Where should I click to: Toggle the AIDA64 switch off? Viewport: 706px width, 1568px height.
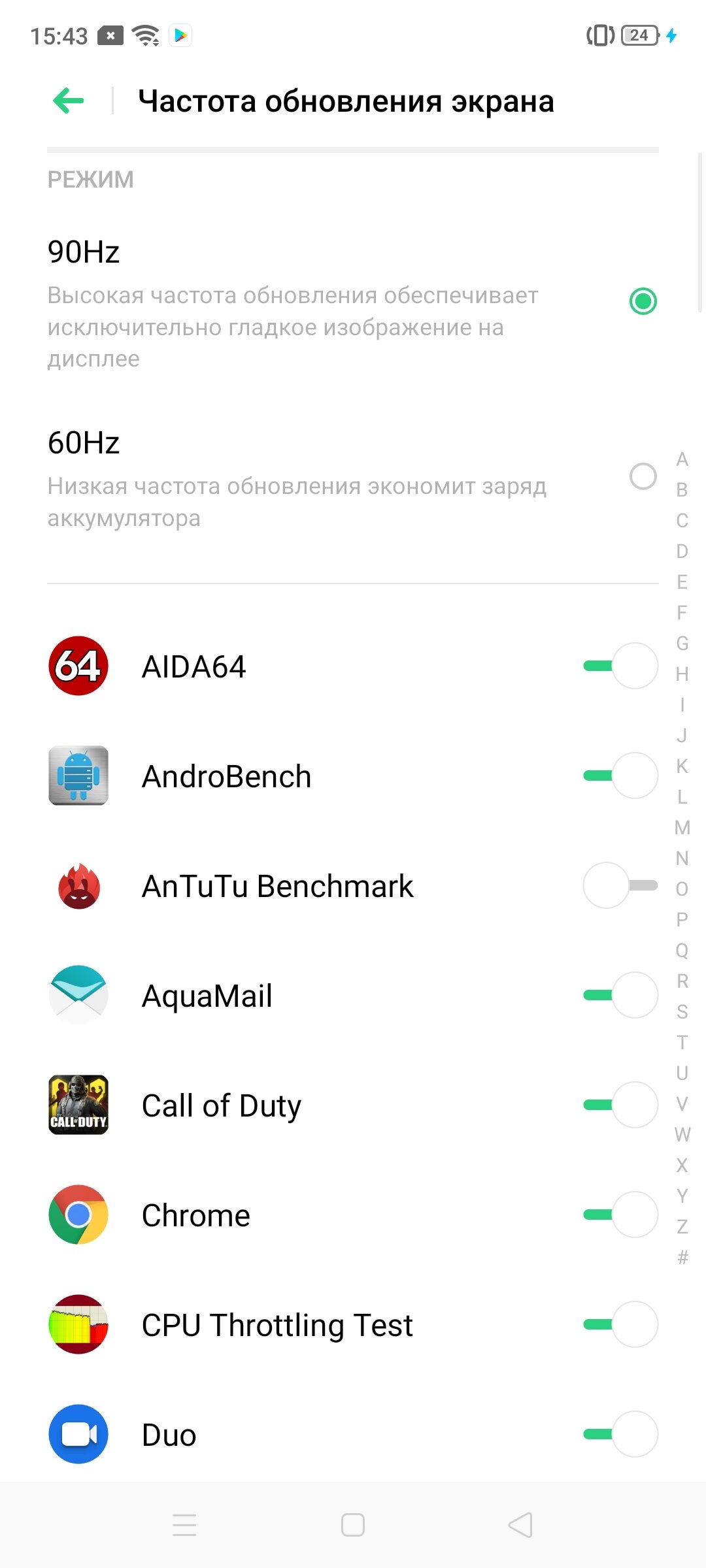620,666
